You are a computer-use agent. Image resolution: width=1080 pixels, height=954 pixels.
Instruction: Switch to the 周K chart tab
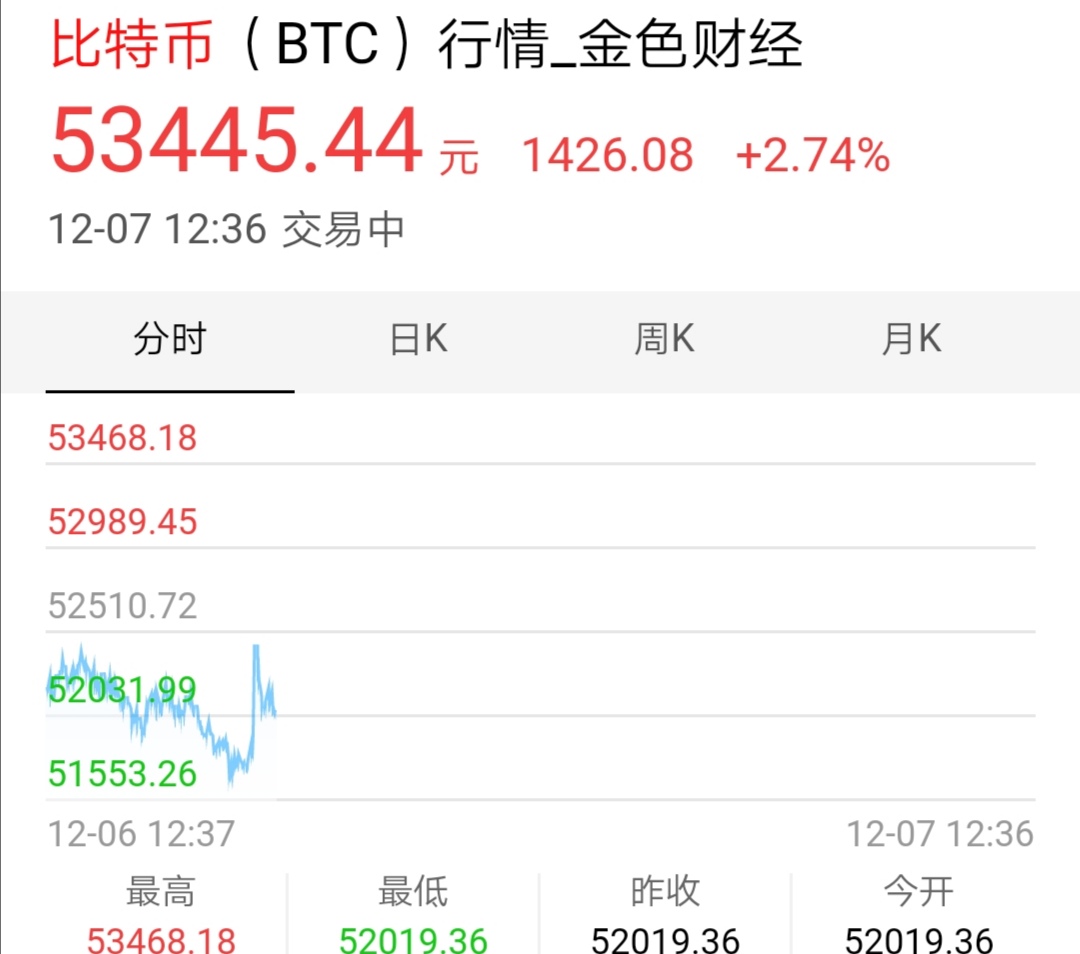click(x=665, y=340)
